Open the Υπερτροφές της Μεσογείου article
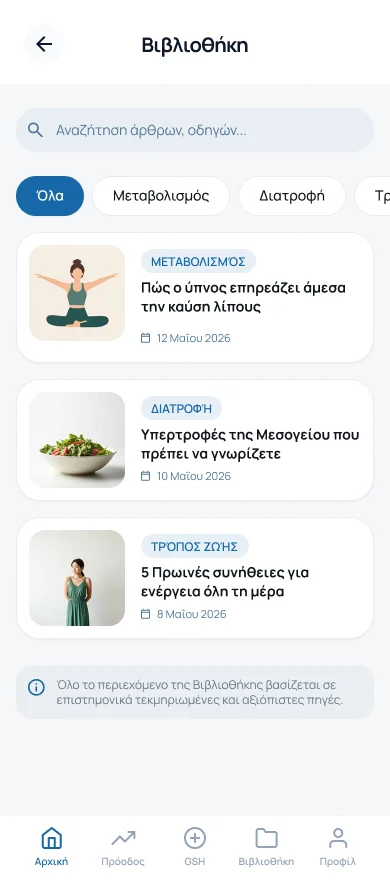This screenshot has width=390, height=889. click(x=195, y=440)
